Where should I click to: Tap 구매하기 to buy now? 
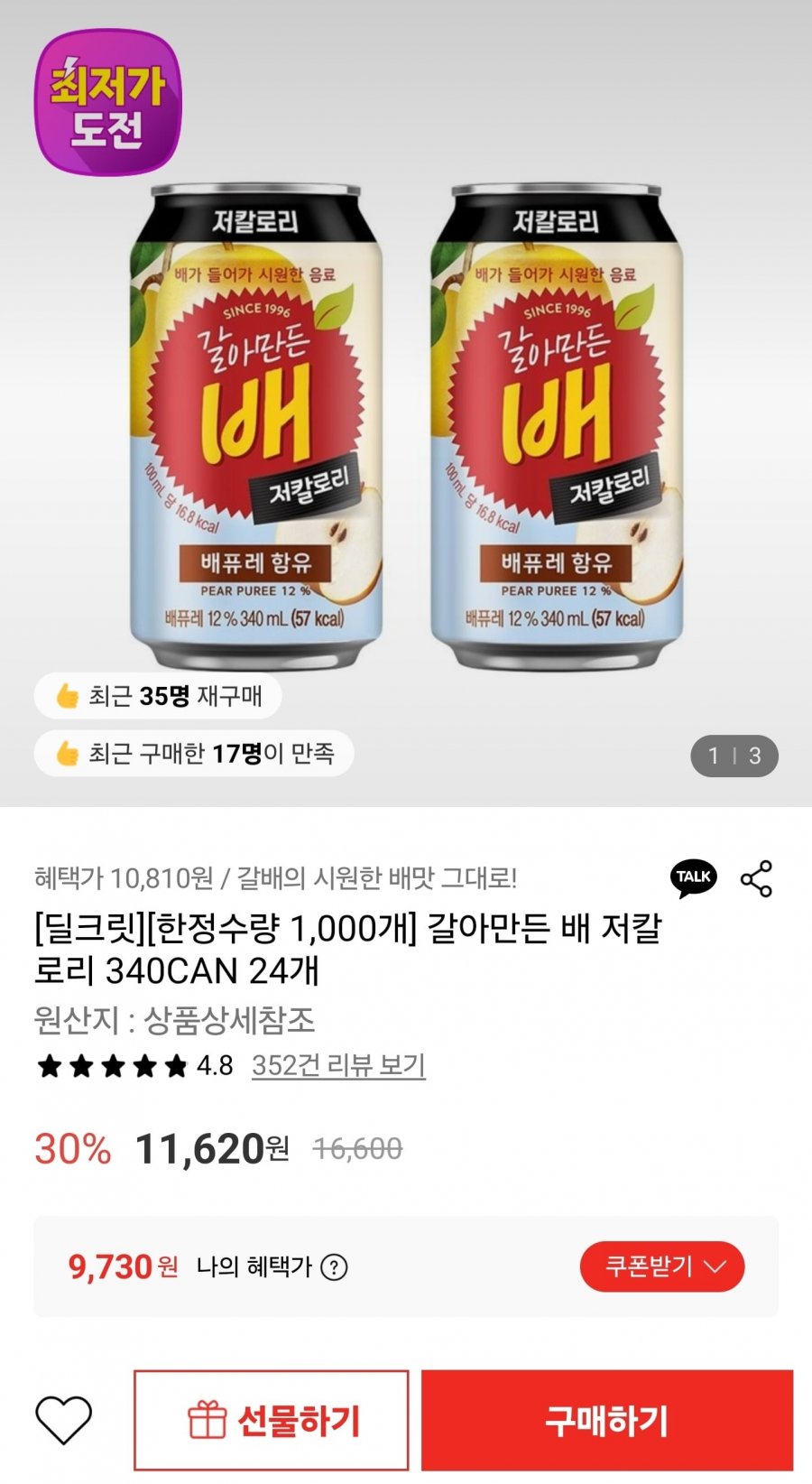pos(606,1420)
